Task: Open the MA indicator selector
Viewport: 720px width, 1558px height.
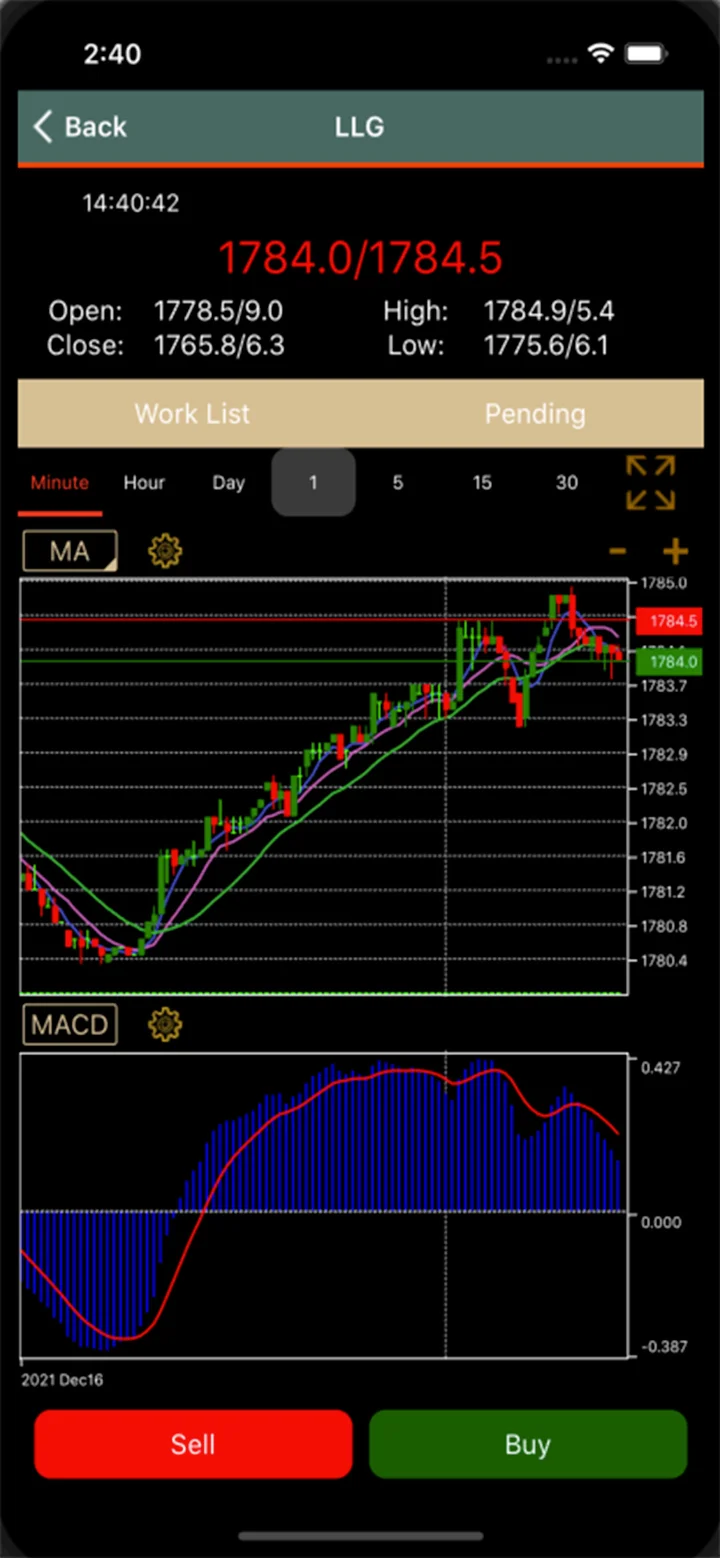Action: [x=70, y=551]
